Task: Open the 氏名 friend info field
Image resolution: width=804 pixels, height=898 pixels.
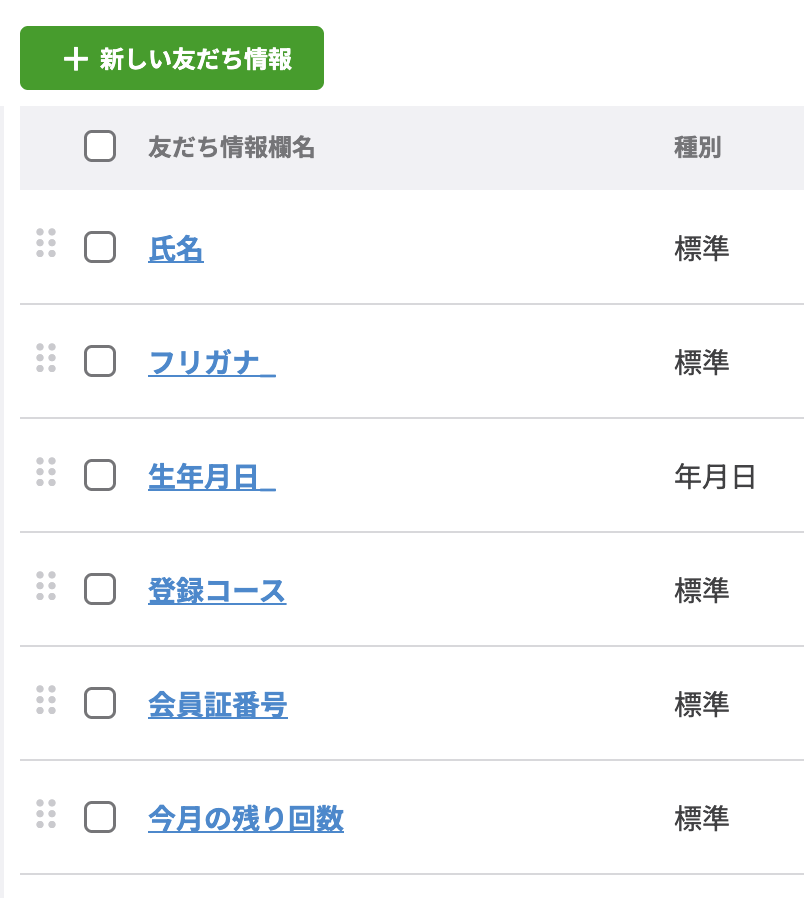Action: click(175, 249)
